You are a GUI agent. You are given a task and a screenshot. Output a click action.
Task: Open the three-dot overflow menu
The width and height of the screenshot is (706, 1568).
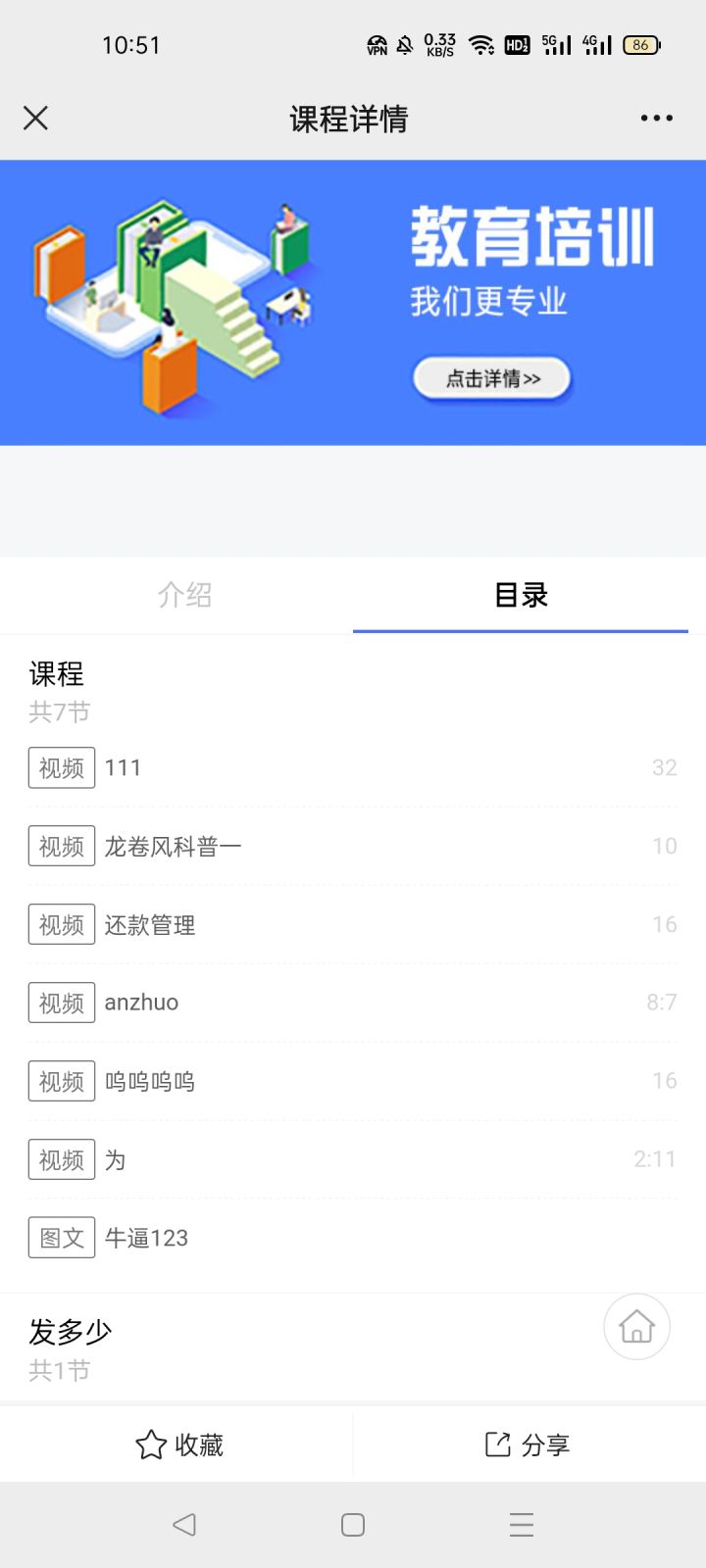point(656,119)
